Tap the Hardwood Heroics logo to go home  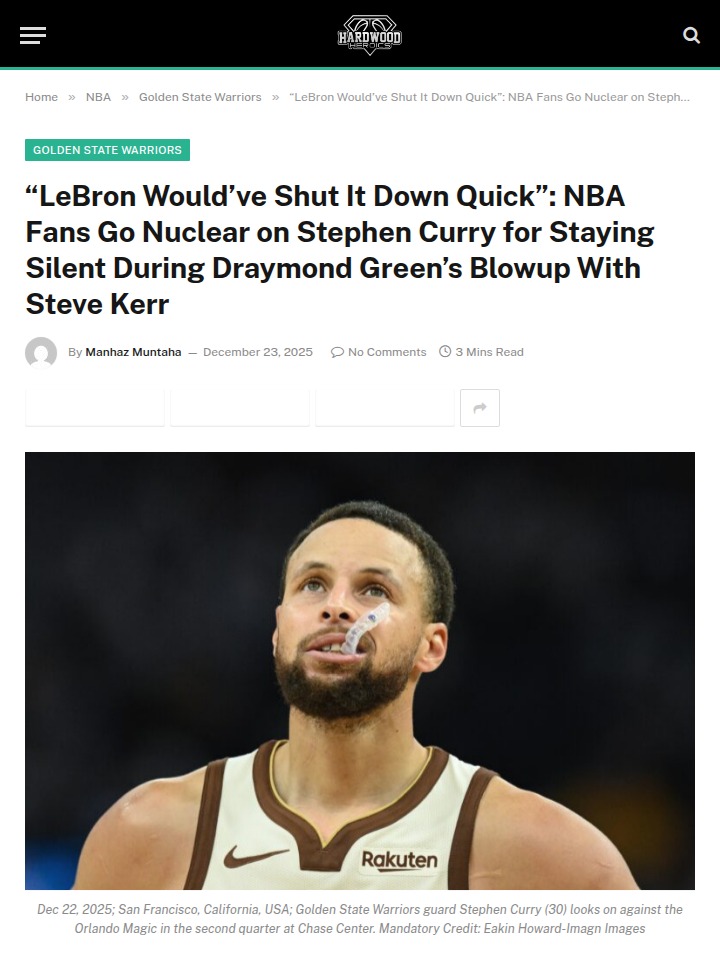[369, 35]
